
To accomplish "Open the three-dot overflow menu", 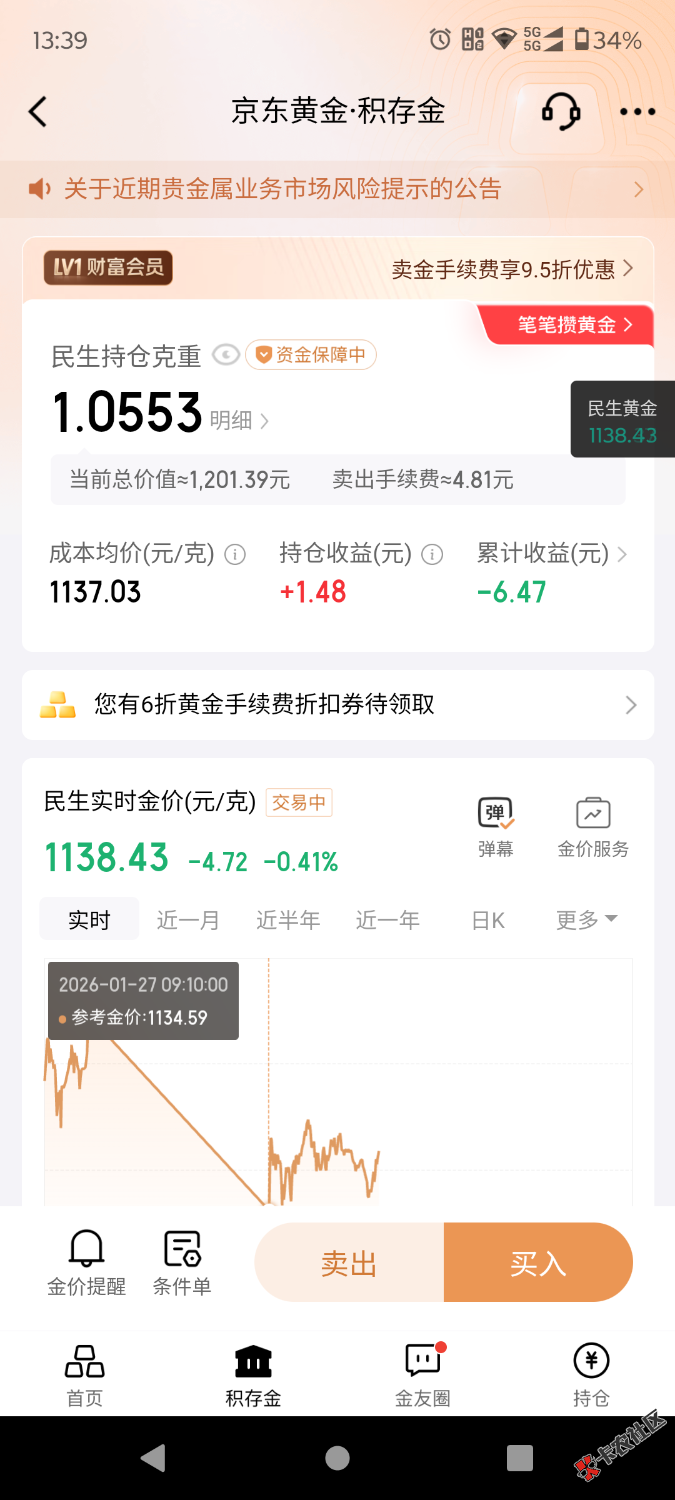I will pyautogui.click(x=637, y=111).
